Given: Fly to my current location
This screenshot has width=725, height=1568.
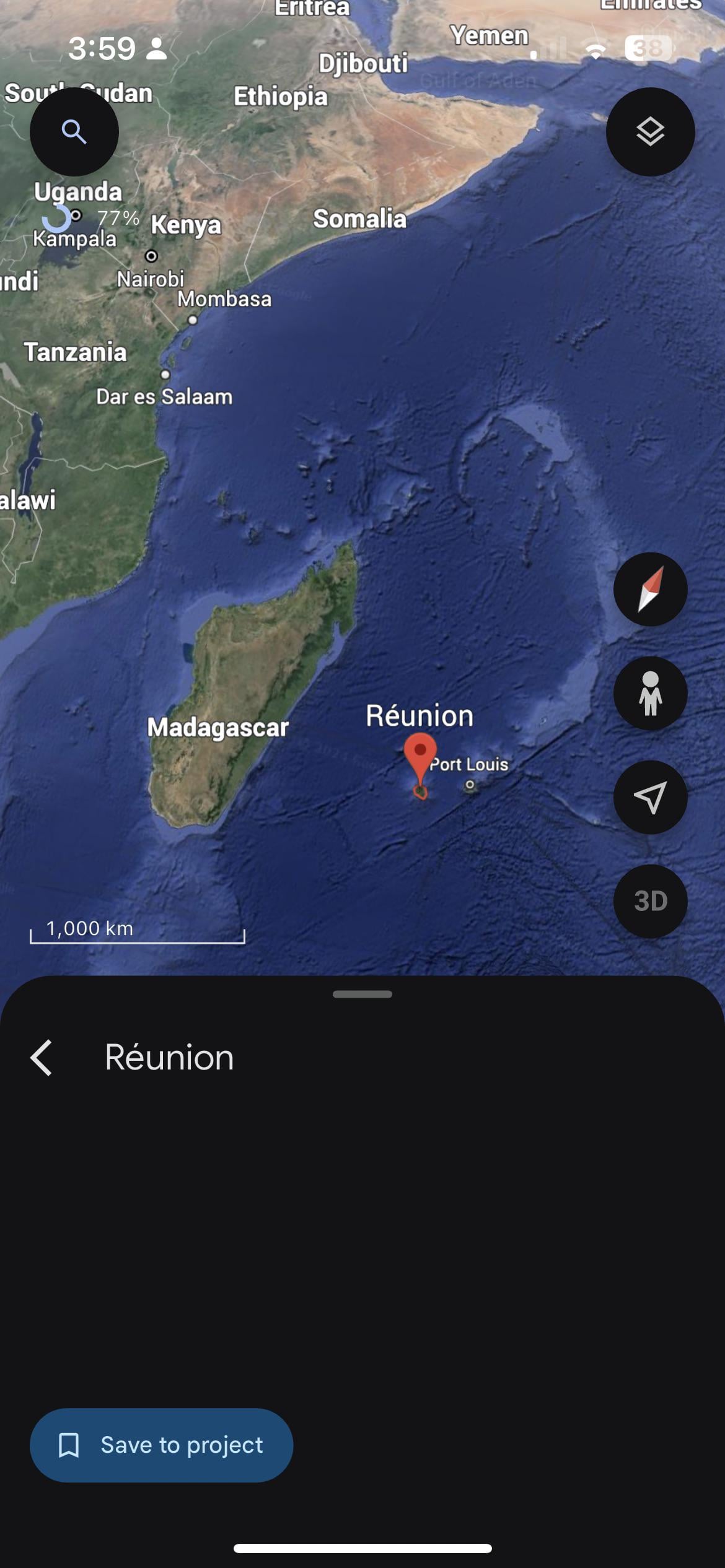Looking at the screenshot, I should click(650, 797).
